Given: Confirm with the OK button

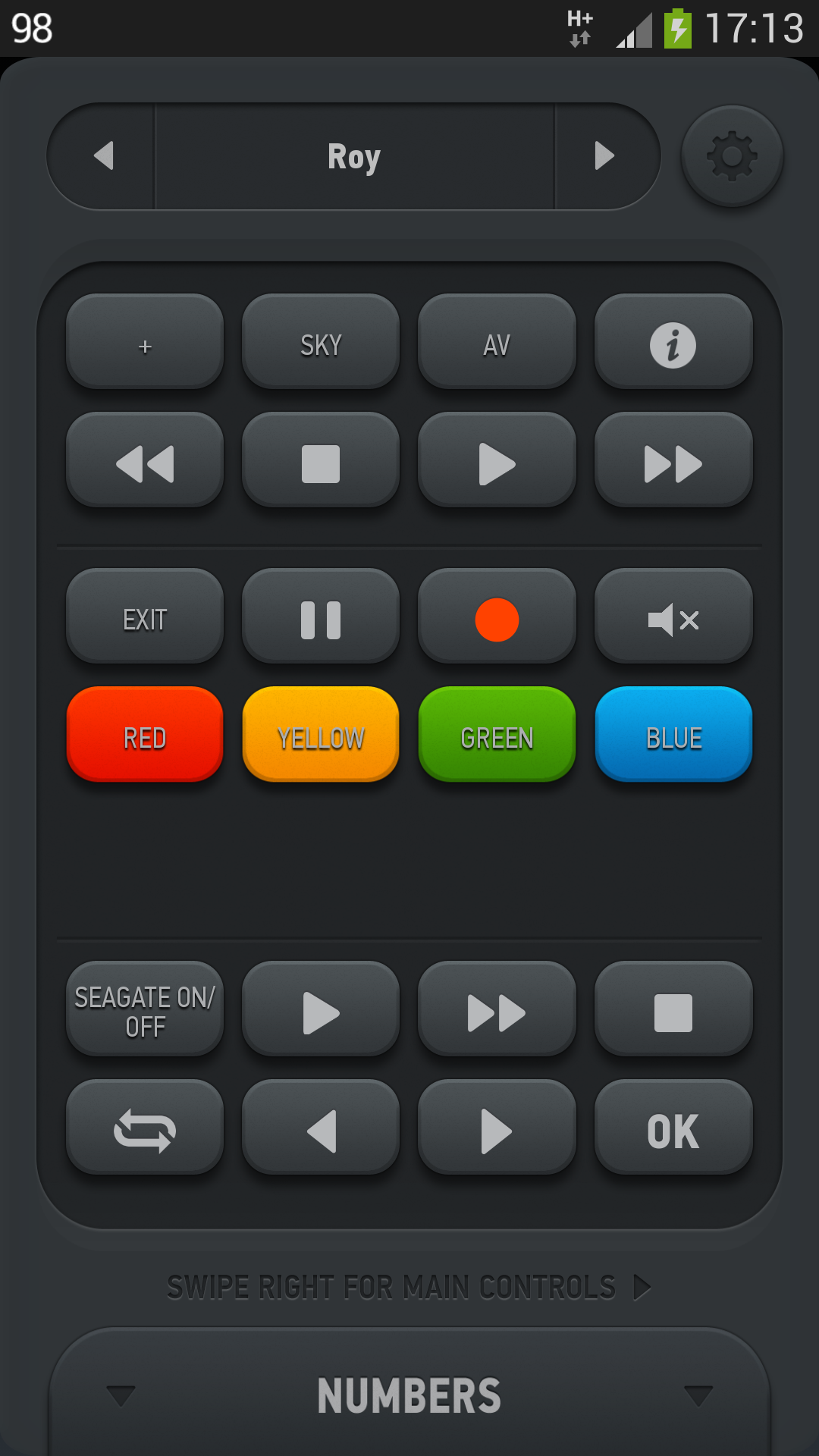Looking at the screenshot, I should [673, 1130].
